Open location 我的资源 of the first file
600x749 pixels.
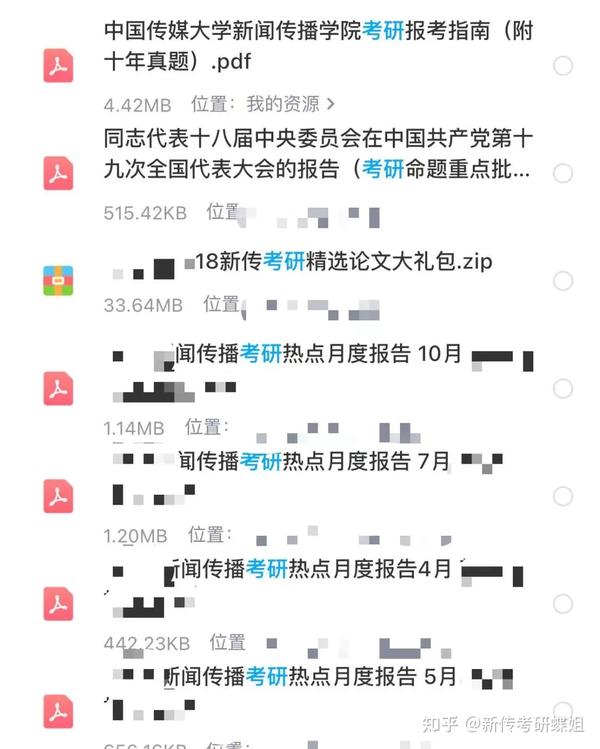290,103
